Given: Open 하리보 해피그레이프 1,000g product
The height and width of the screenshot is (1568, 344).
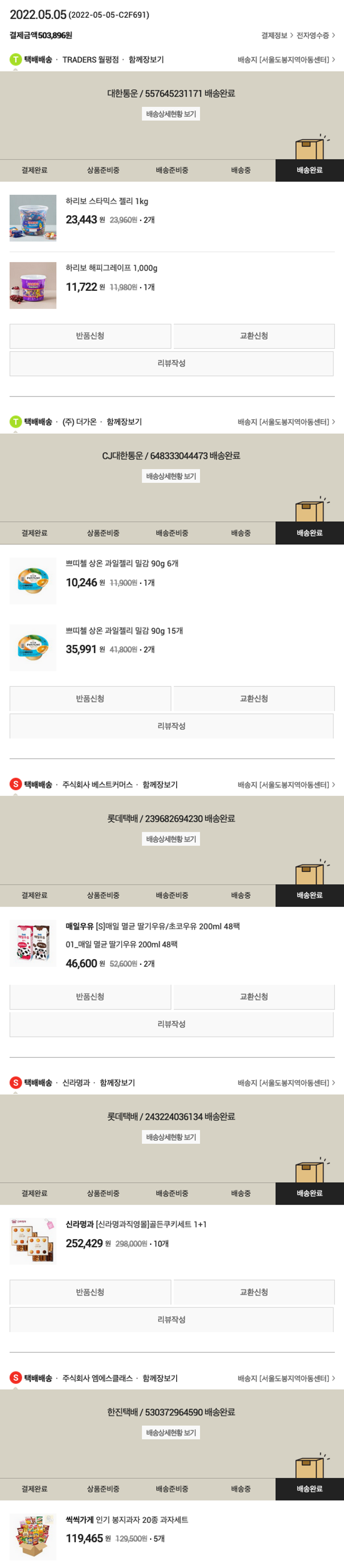Looking at the screenshot, I should coord(111,268).
